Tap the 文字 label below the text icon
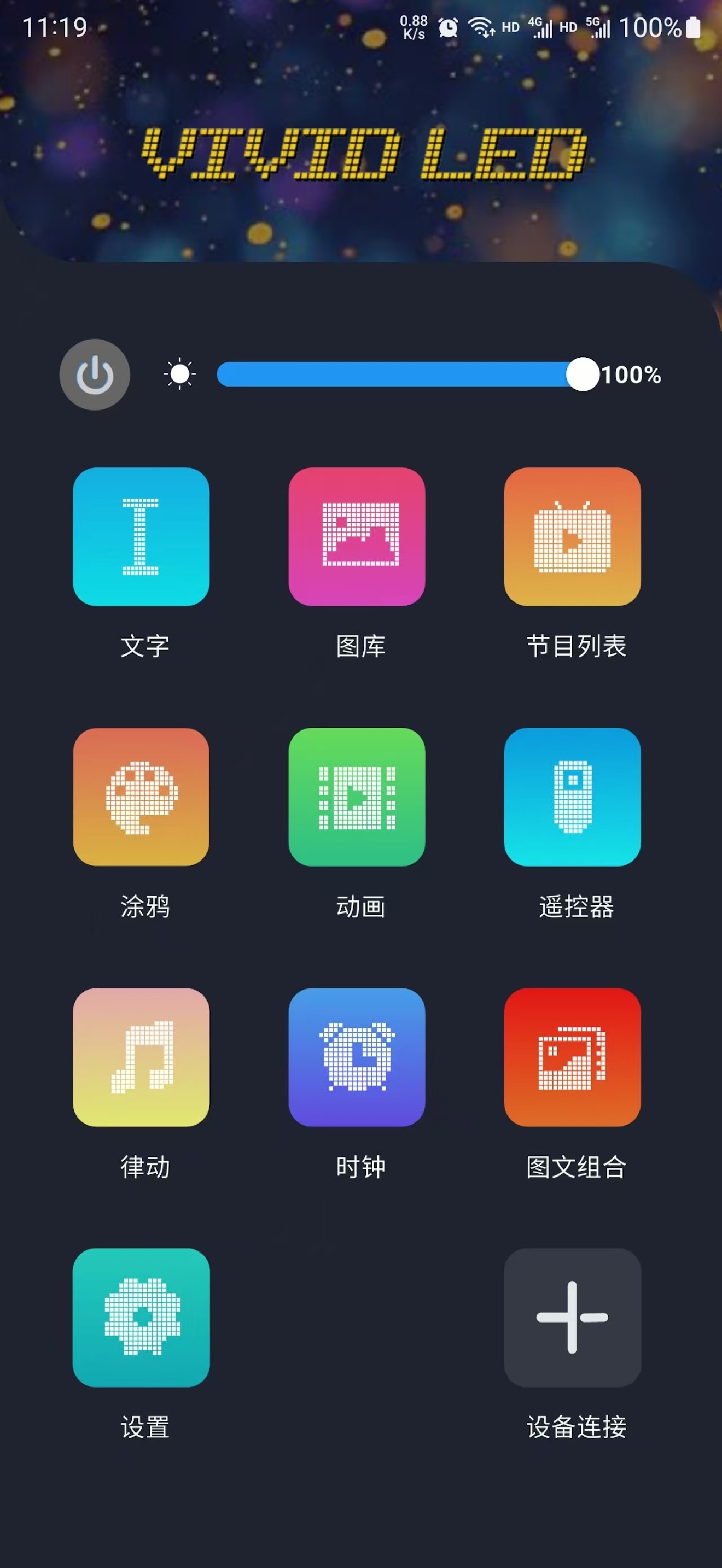The image size is (722, 1568). coord(145,646)
